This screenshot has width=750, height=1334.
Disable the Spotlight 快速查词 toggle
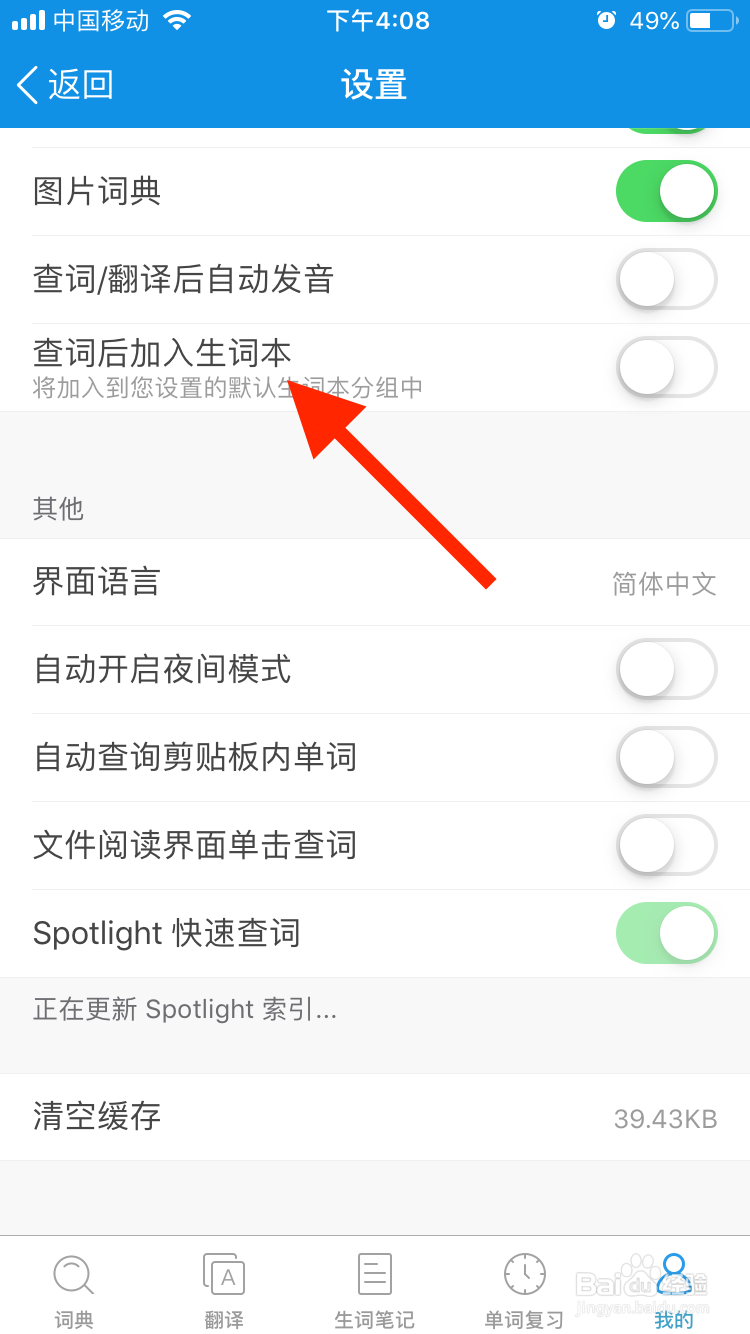(666, 933)
